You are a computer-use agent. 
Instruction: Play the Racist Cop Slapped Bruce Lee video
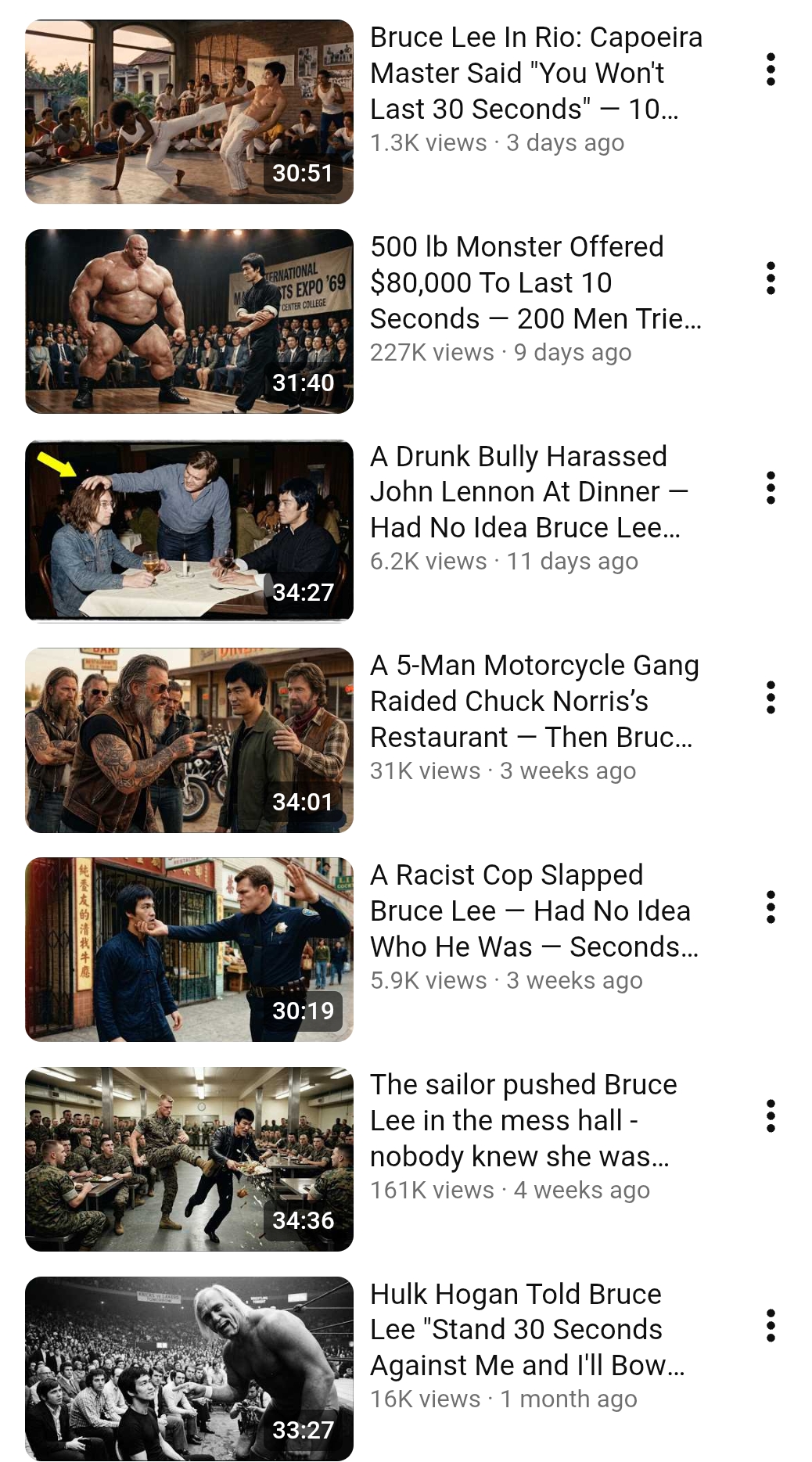pyautogui.click(x=189, y=949)
